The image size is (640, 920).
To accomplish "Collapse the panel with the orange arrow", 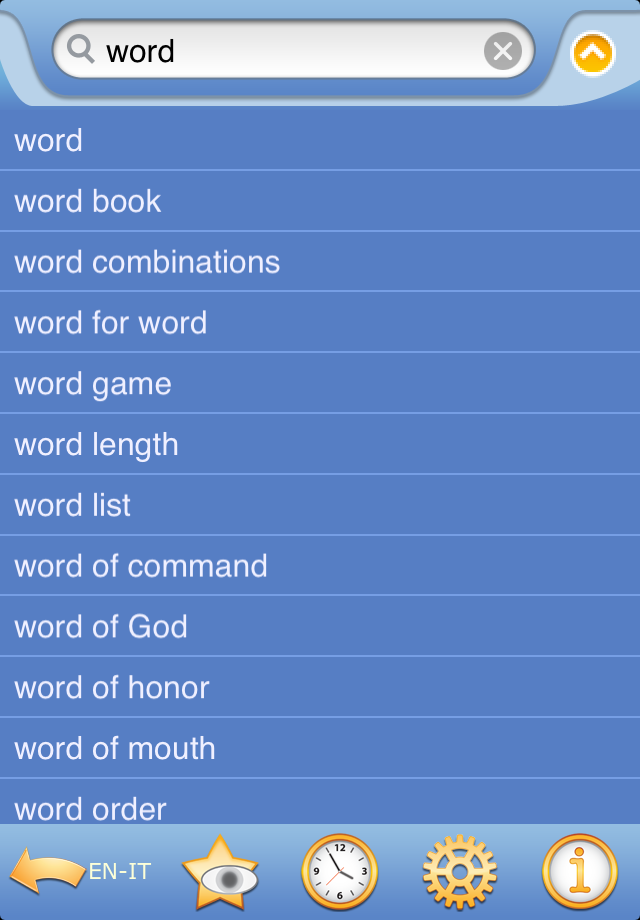I will click(592, 53).
